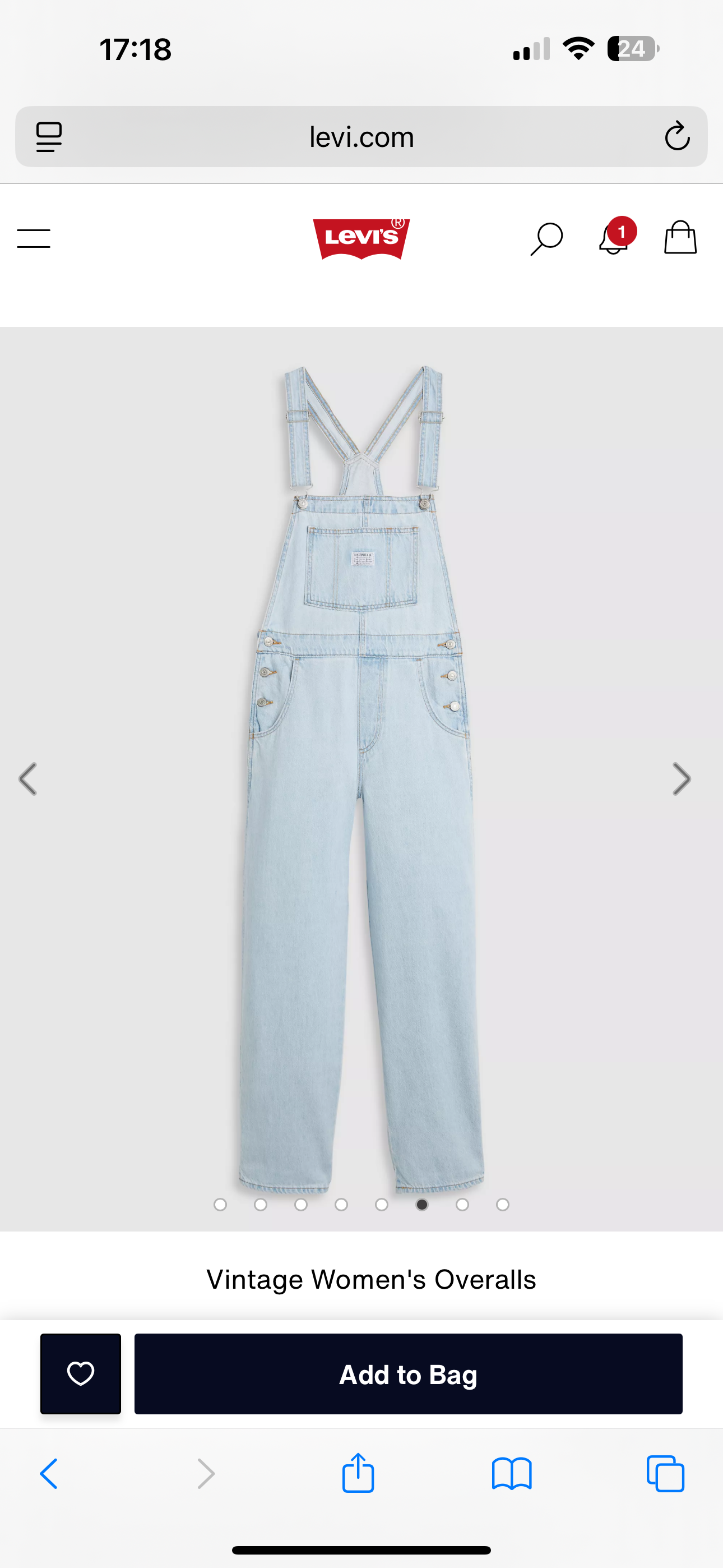Screen dimensions: 723x1568
Task: Jump to the first image dot
Action: [x=220, y=1204]
